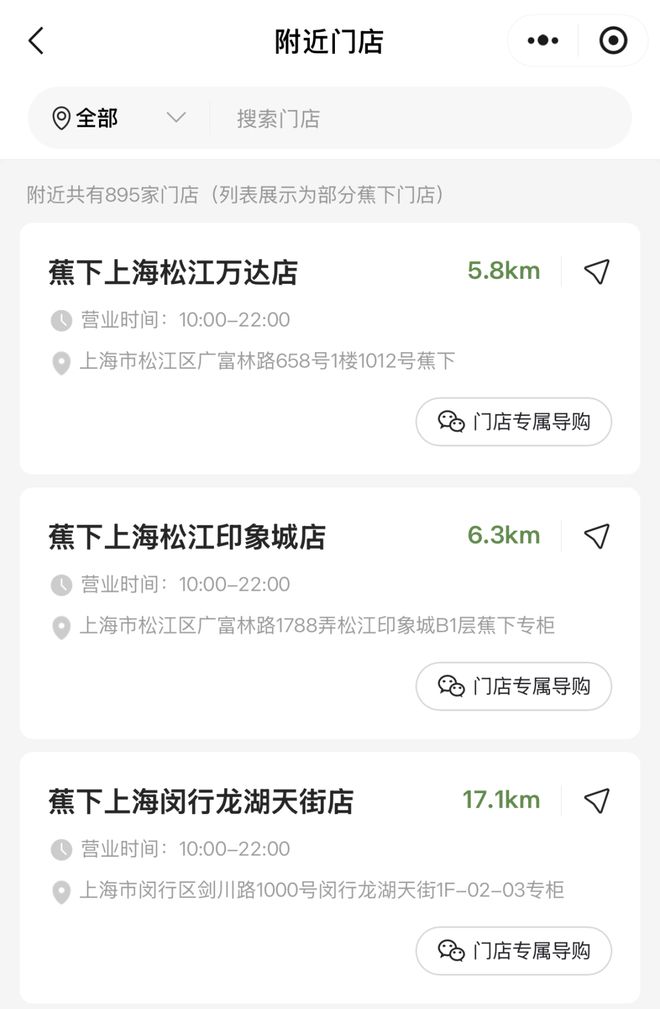Close the mini program with the circle button
The image size is (660, 1009).
tap(613, 41)
